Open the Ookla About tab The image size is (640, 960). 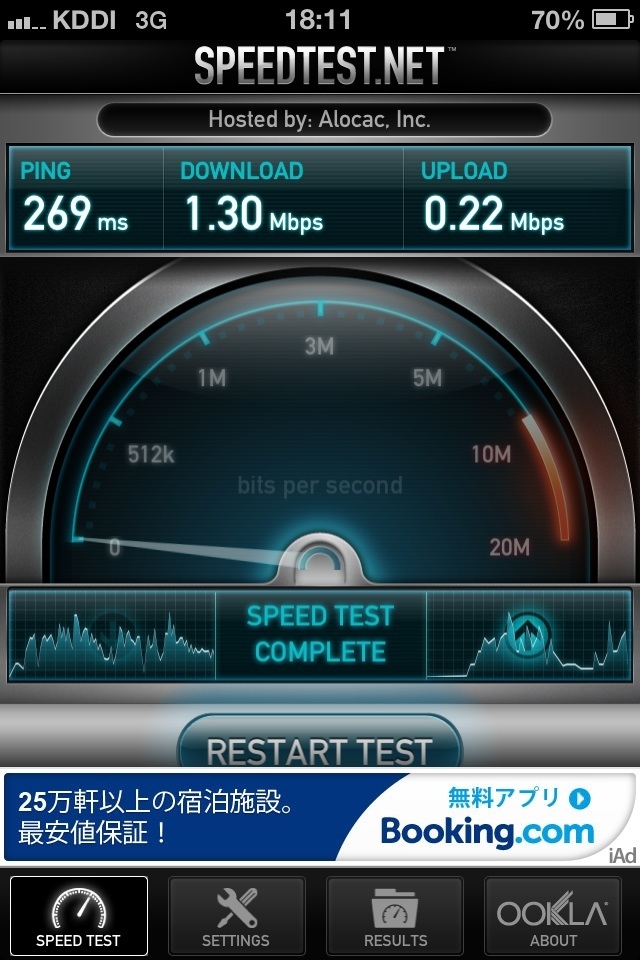pos(553,915)
